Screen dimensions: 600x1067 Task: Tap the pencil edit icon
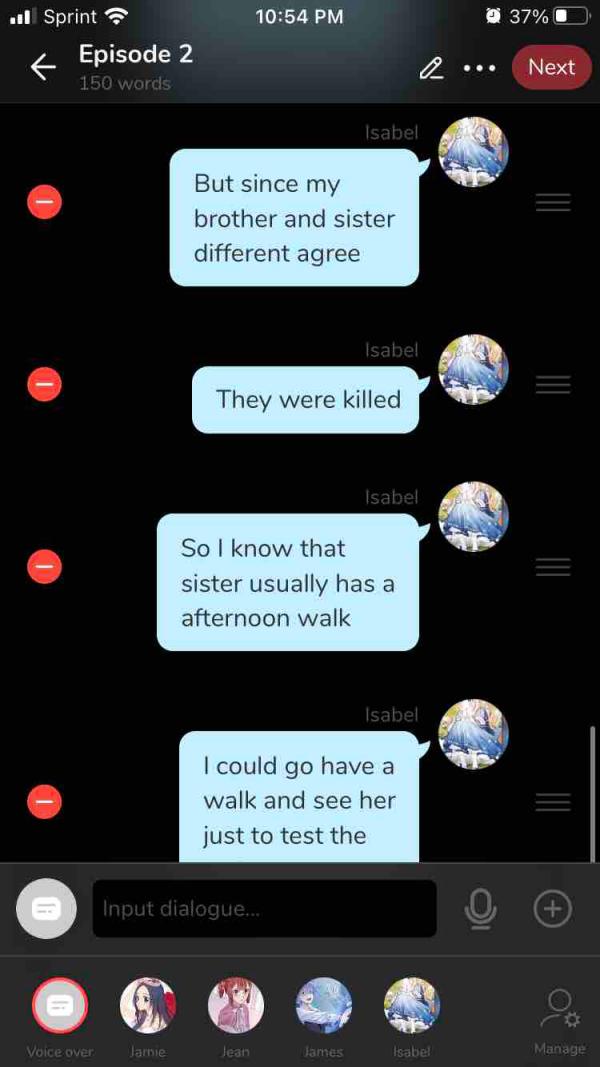pos(431,68)
